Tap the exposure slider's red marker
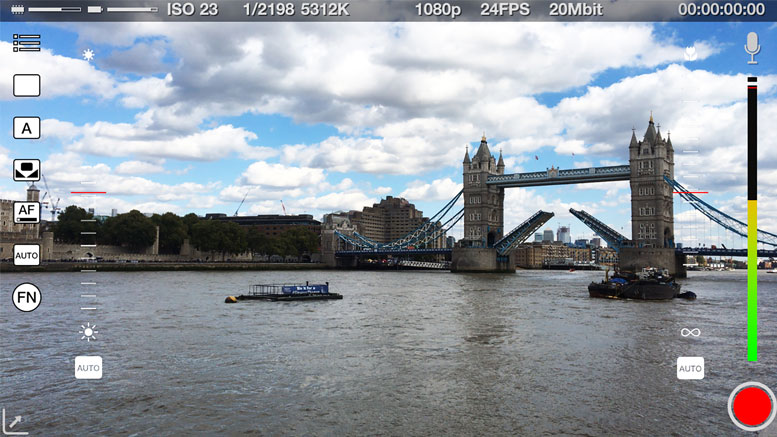777x437 pixels. (x=88, y=192)
